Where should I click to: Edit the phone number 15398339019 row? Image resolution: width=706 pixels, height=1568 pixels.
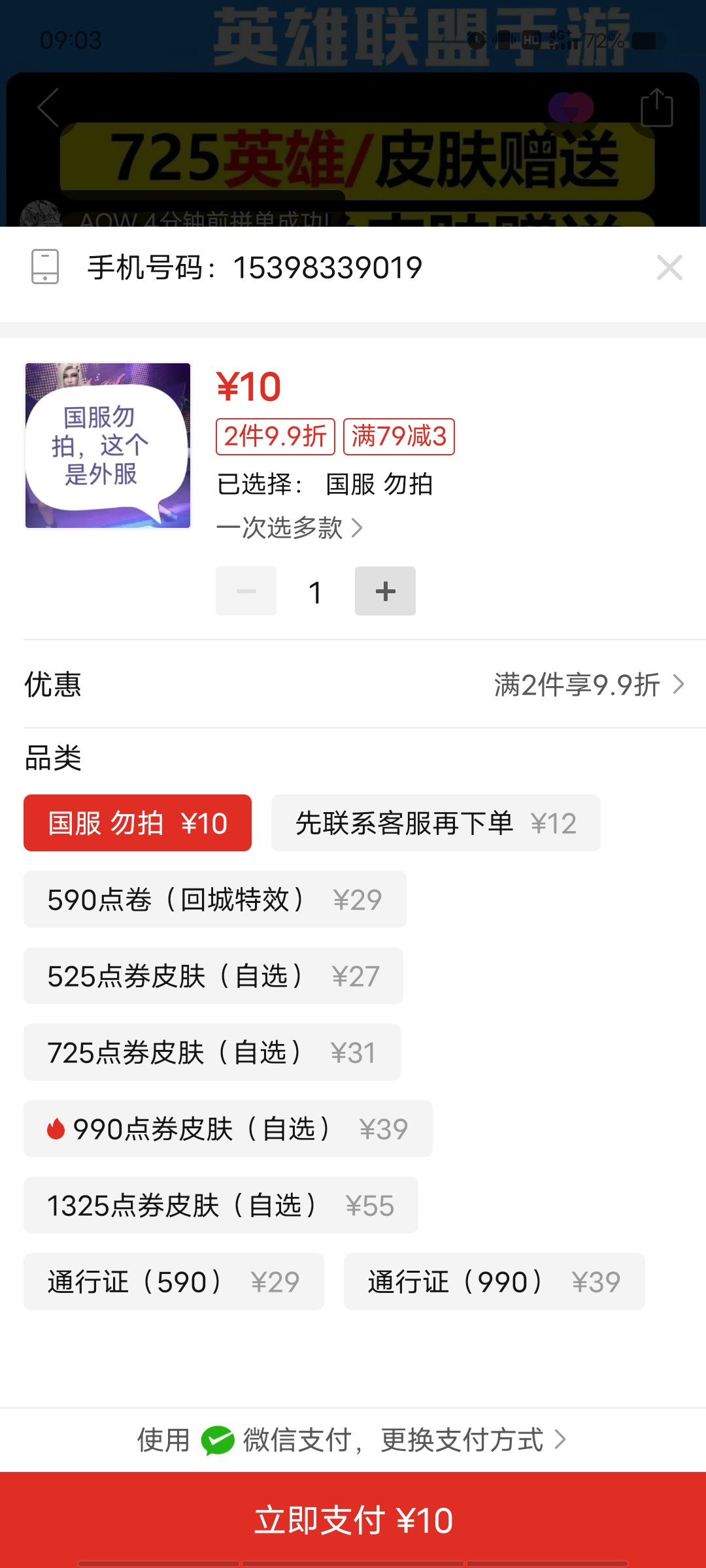[x=255, y=268]
